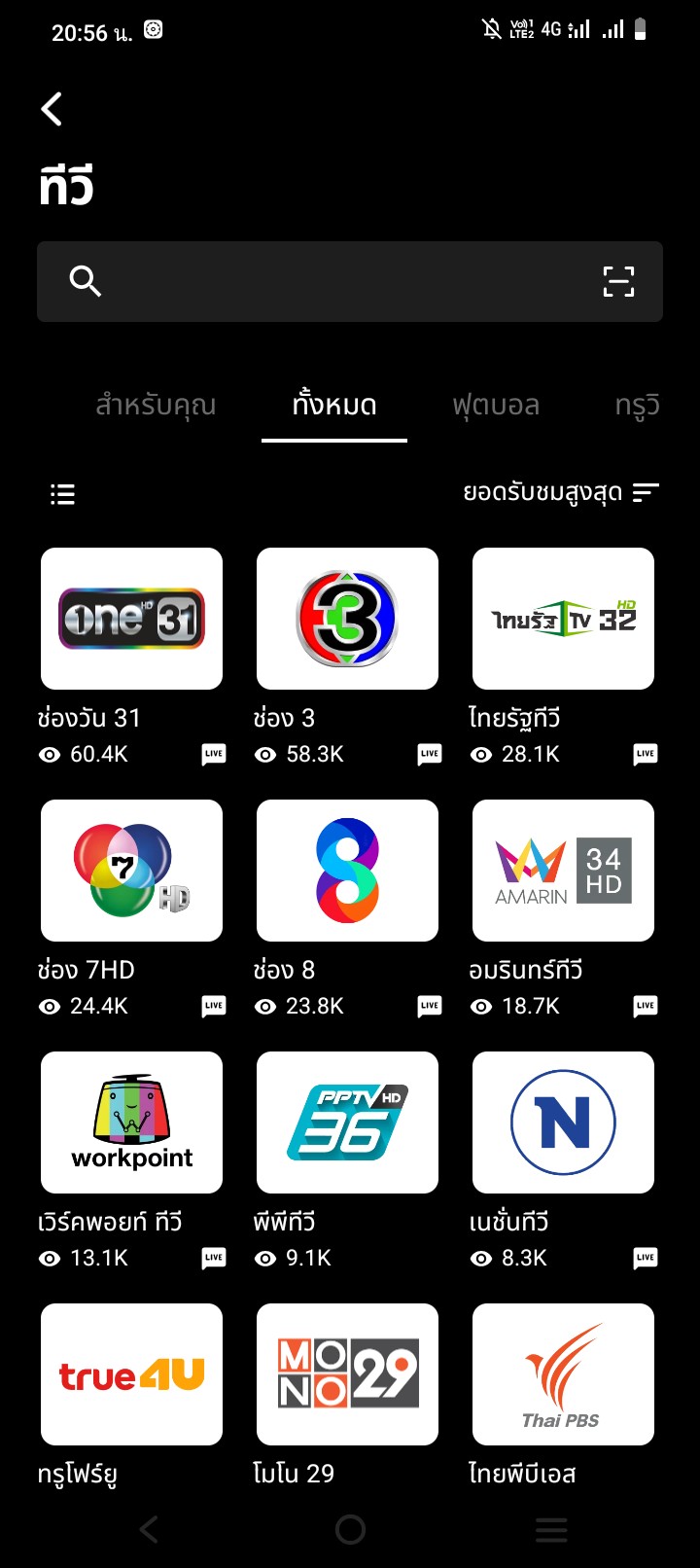
Task: Open the ไทยรัฐทีวี channel
Action: [x=563, y=619]
